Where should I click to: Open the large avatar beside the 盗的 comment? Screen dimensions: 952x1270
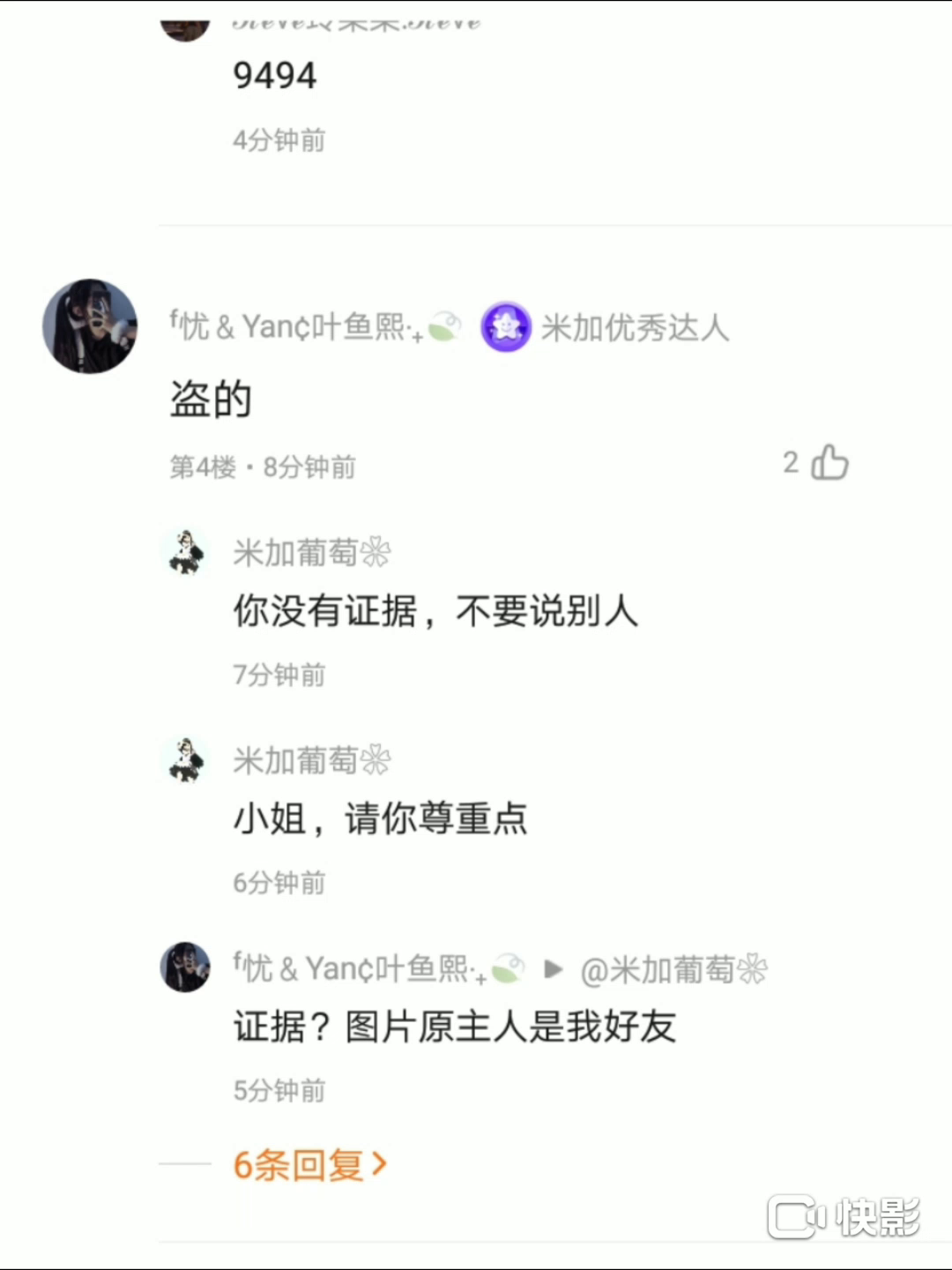[x=90, y=326]
